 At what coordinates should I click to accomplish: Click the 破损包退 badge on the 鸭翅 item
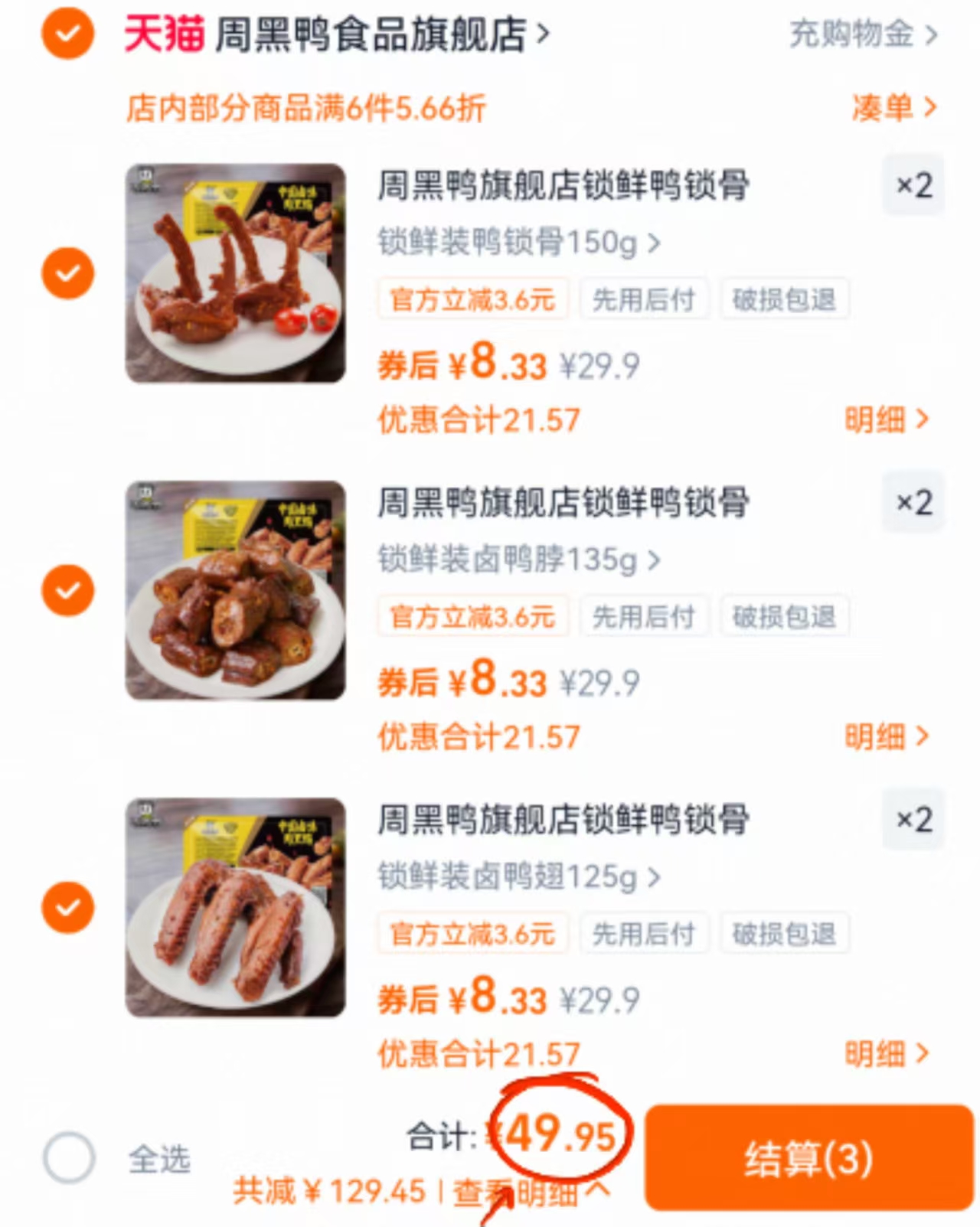point(785,934)
